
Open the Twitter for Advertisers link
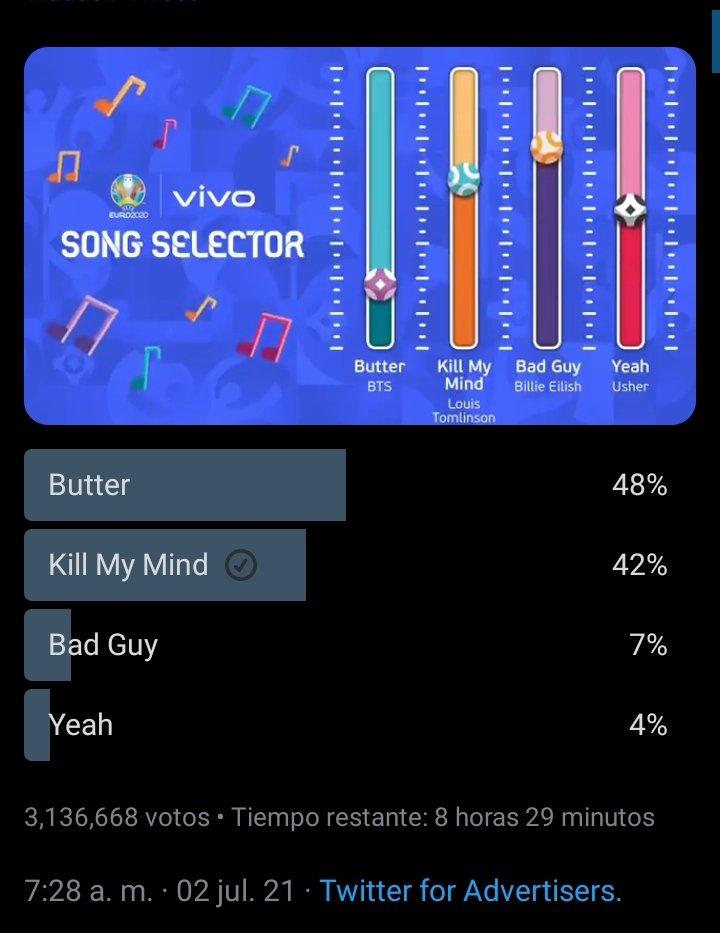coord(470,890)
